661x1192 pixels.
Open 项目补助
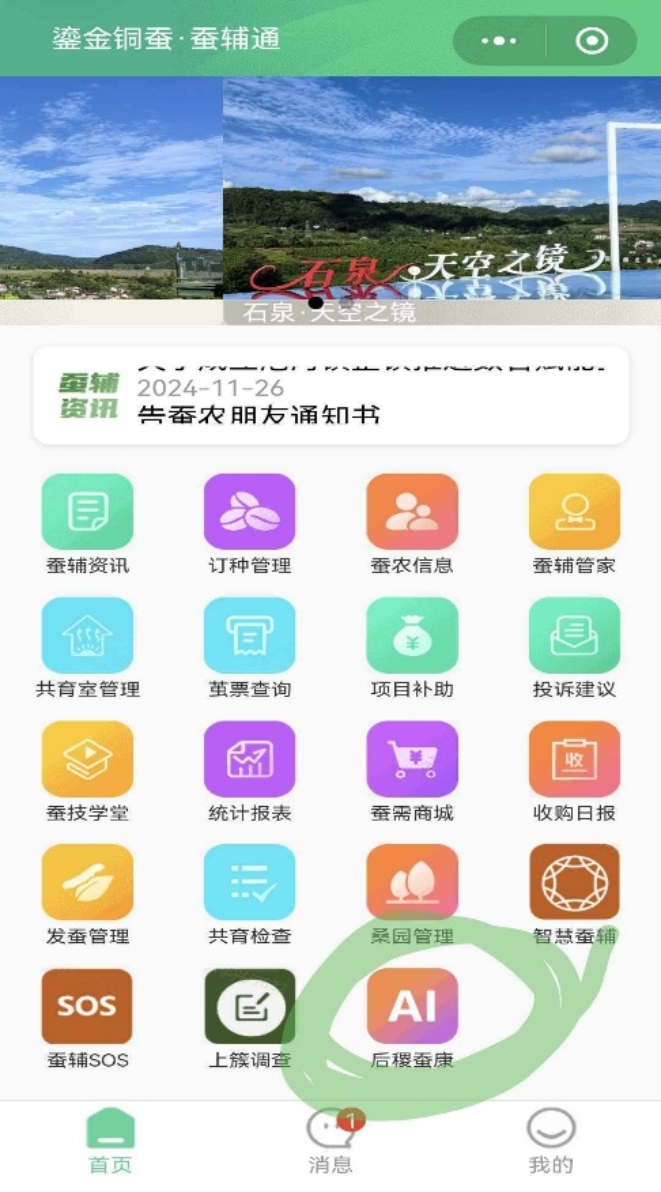pyautogui.click(x=412, y=636)
